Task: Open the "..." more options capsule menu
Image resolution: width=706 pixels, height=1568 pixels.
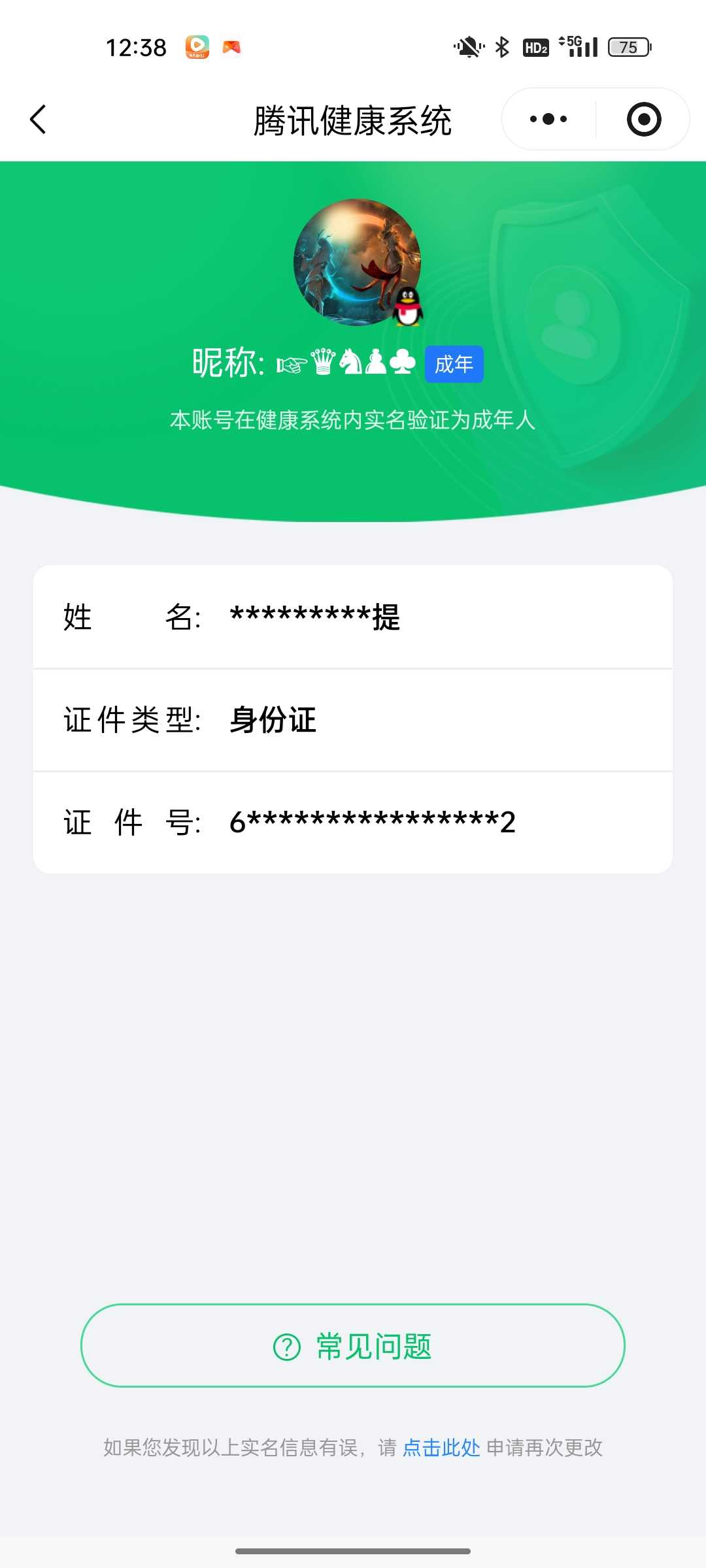Action: tap(548, 118)
